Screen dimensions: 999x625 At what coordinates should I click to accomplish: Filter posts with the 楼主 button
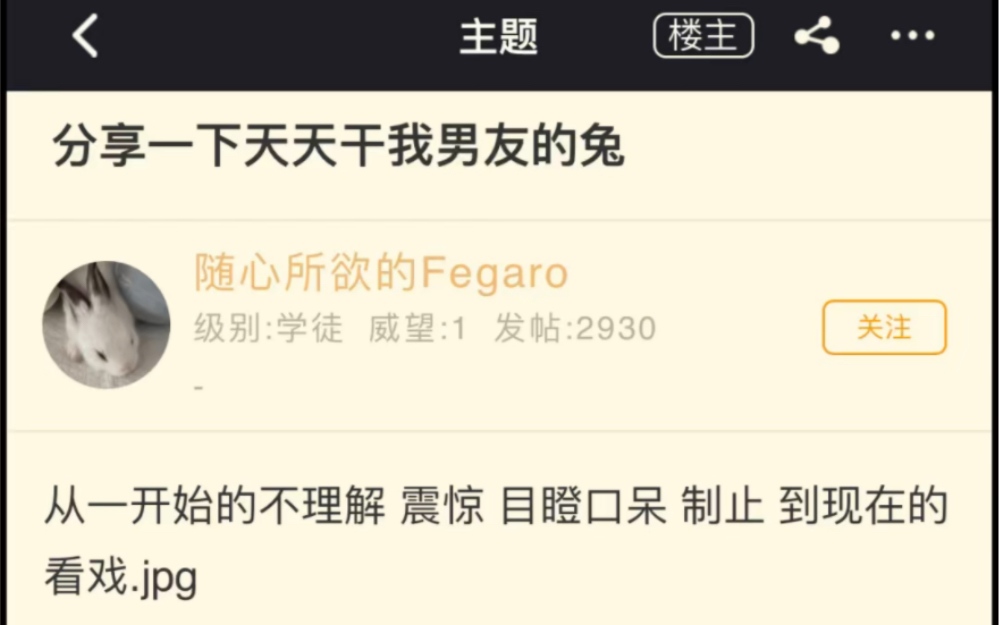point(703,37)
